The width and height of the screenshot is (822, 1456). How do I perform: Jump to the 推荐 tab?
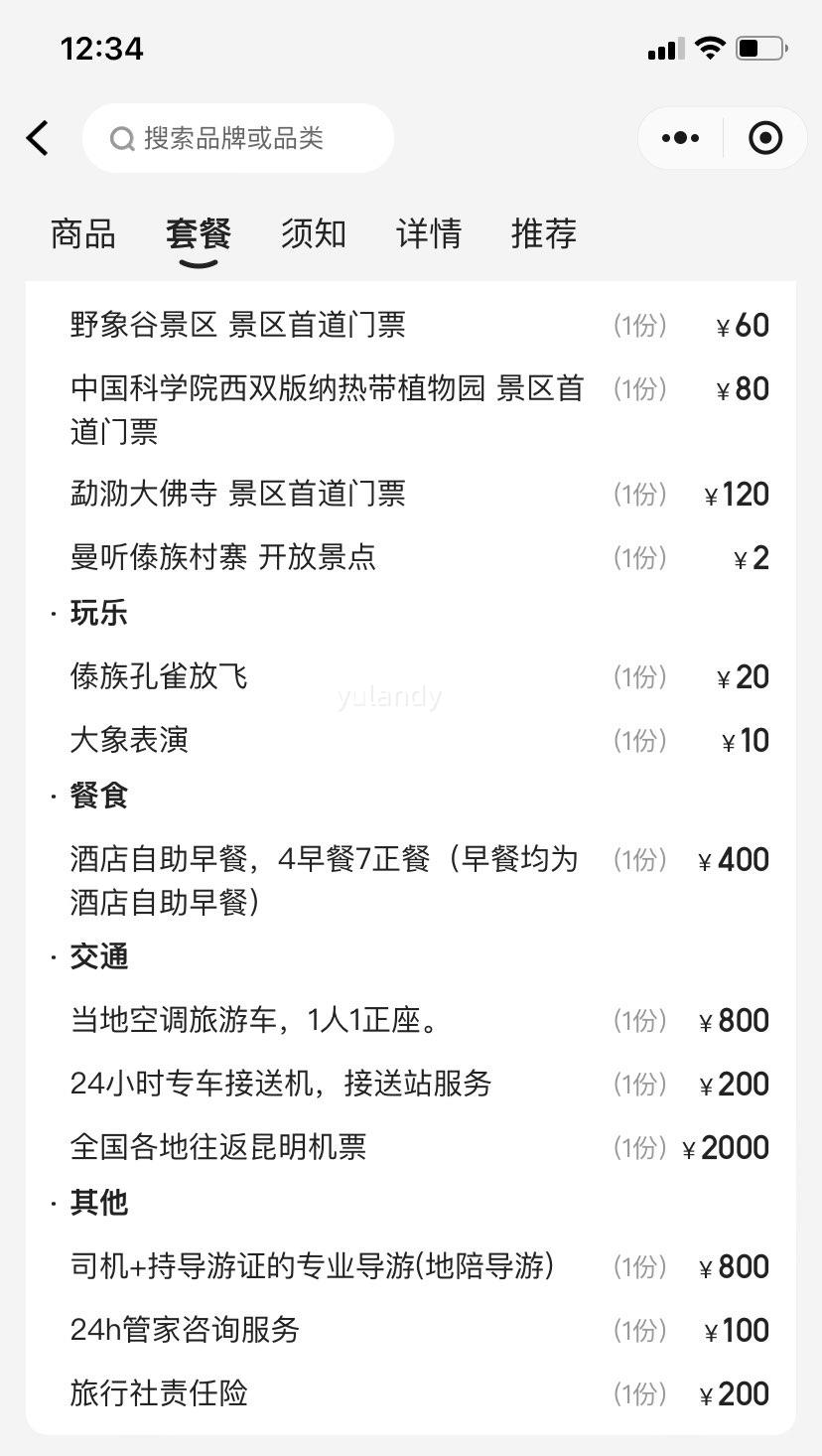(x=544, y=234)
